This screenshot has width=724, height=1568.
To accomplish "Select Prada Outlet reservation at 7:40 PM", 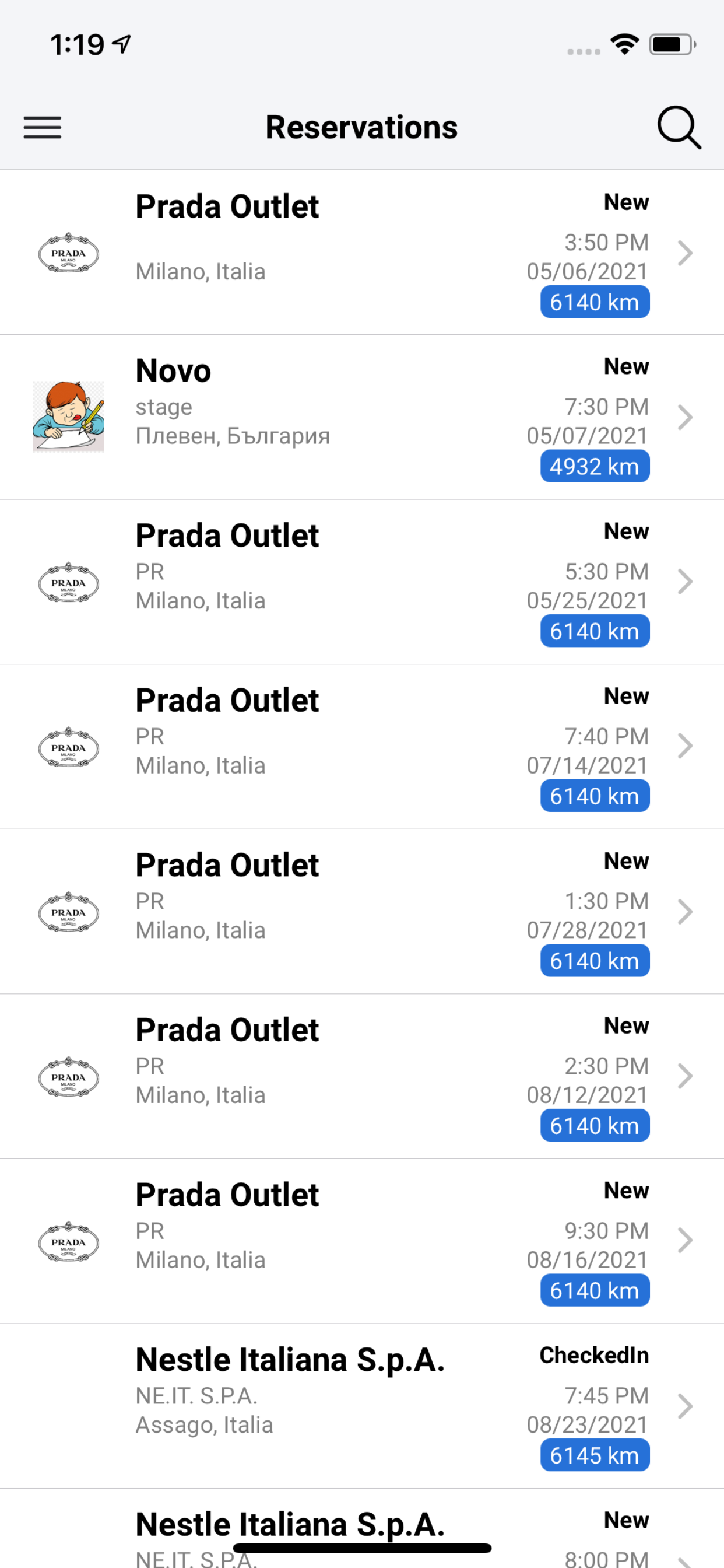I will pyautogui.click(x=362, y=747).
